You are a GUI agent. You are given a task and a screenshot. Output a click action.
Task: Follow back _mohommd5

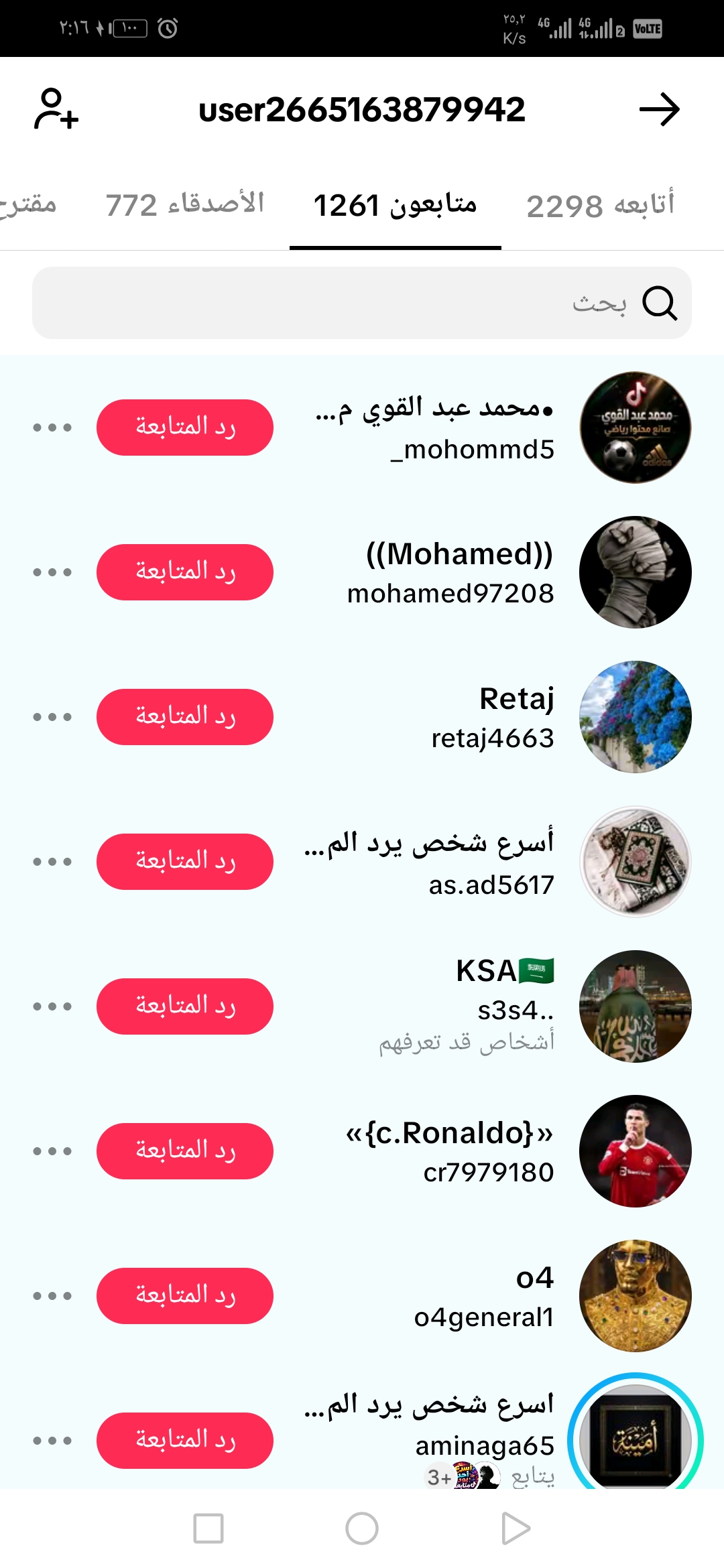[x=185, y=428]
